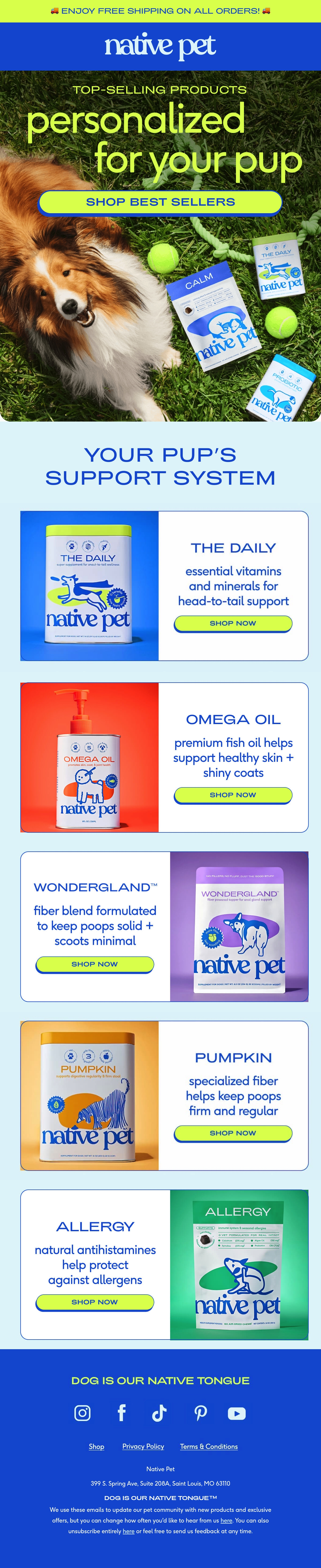Viewport: 321px width, 1568px height.
Task: Shop now for Allergy chews
Action: 94,1302
